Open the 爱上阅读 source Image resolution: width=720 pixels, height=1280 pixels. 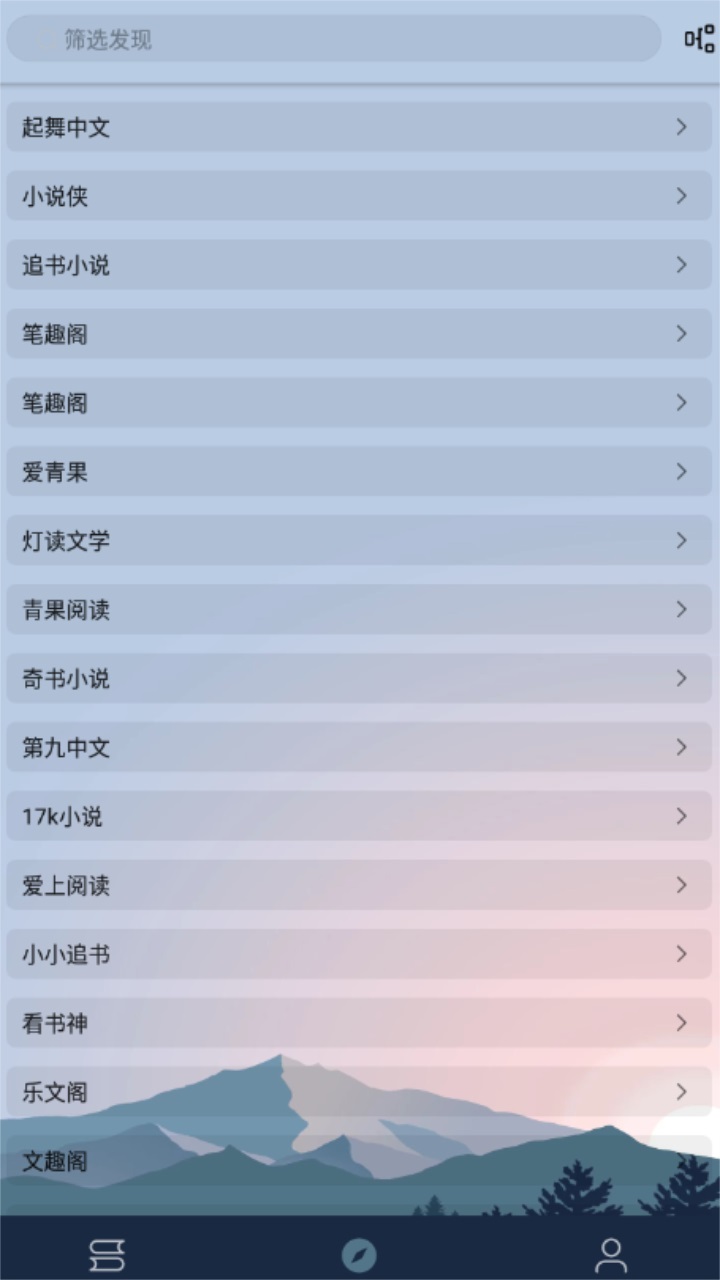coord(360,885)
